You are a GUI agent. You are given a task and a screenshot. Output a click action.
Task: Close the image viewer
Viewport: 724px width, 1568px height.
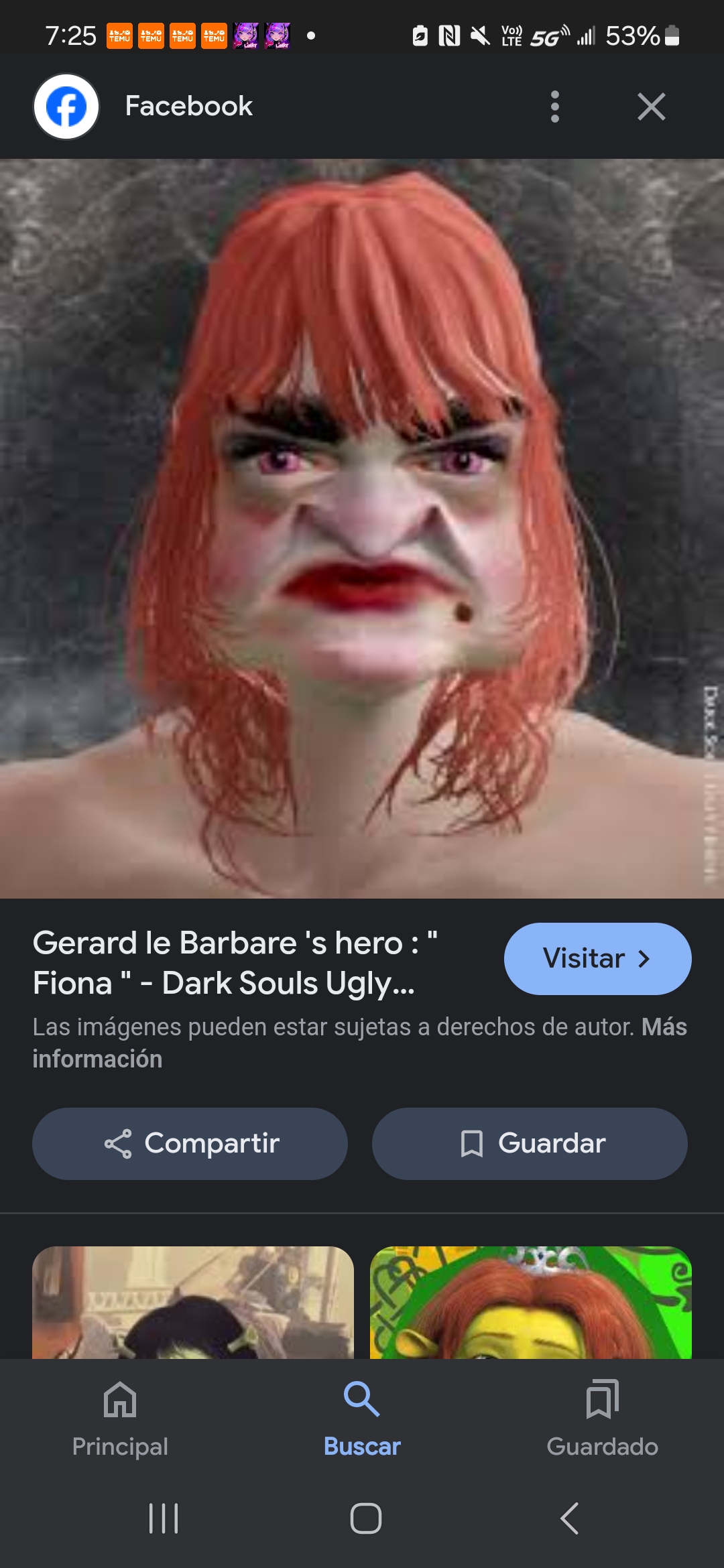click(651, 107)
